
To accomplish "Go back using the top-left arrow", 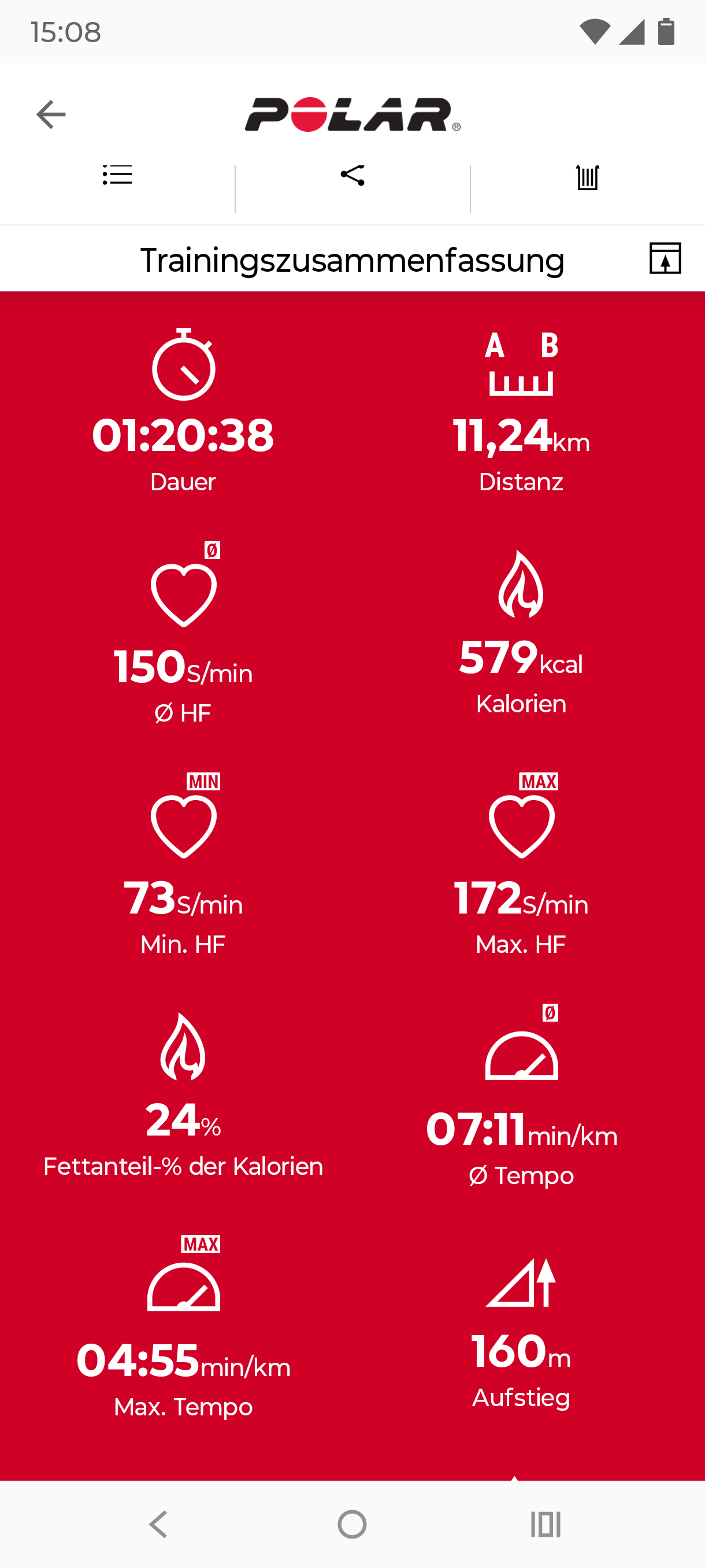I will (x=51, y=114).
